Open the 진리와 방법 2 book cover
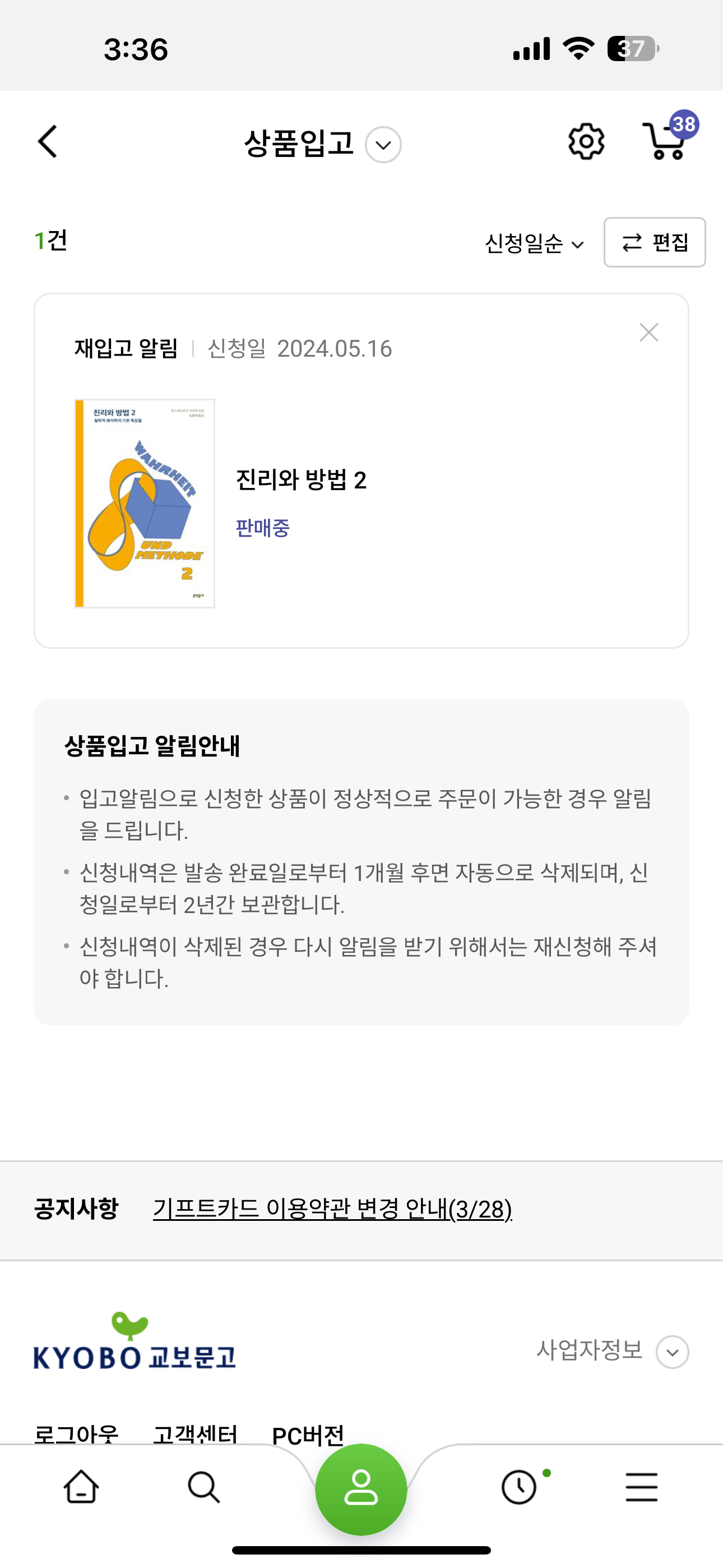This screenshot has height=1568, width=723. click(x=145, y=504)
